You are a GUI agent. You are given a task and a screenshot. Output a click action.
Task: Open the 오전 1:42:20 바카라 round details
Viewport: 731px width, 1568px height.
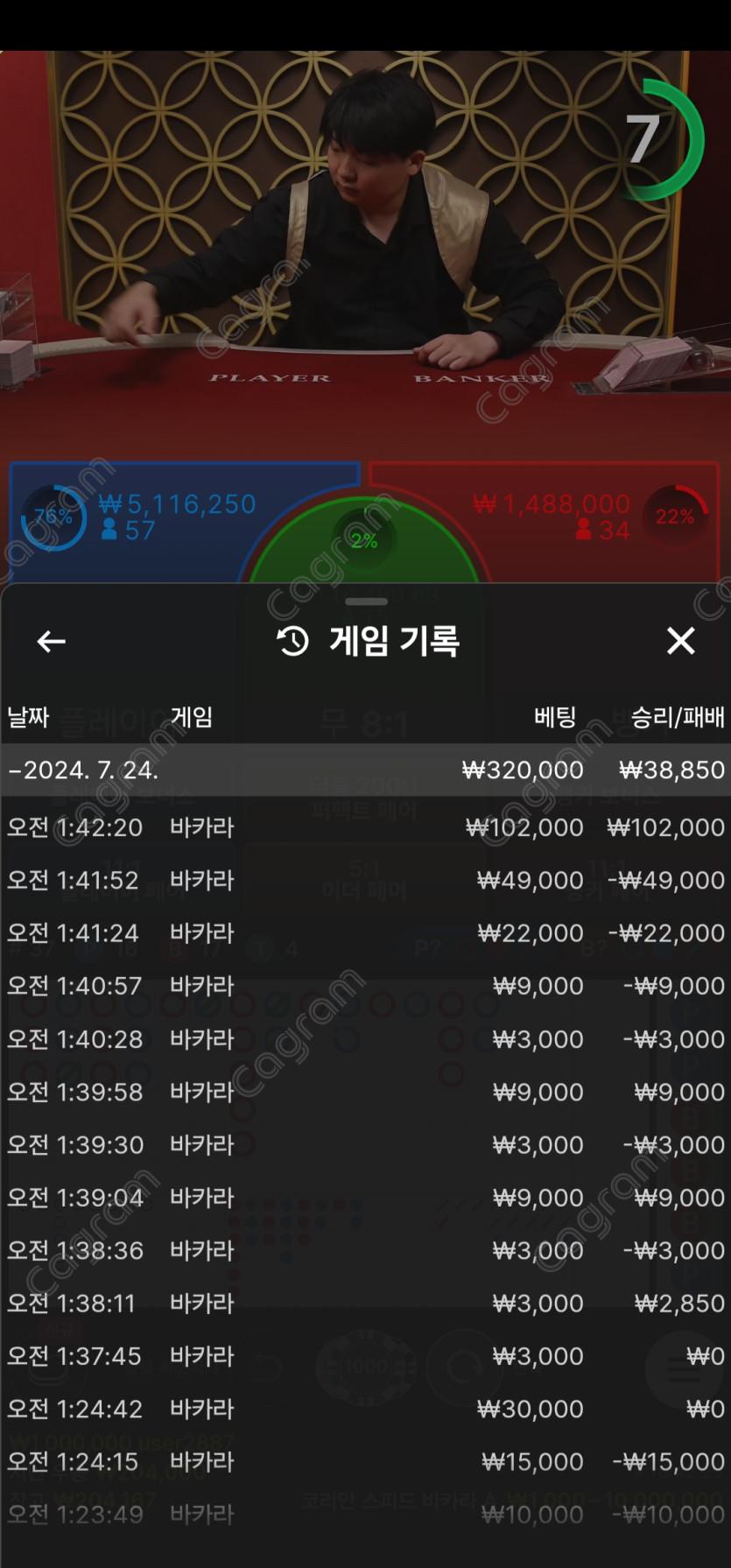365,827
